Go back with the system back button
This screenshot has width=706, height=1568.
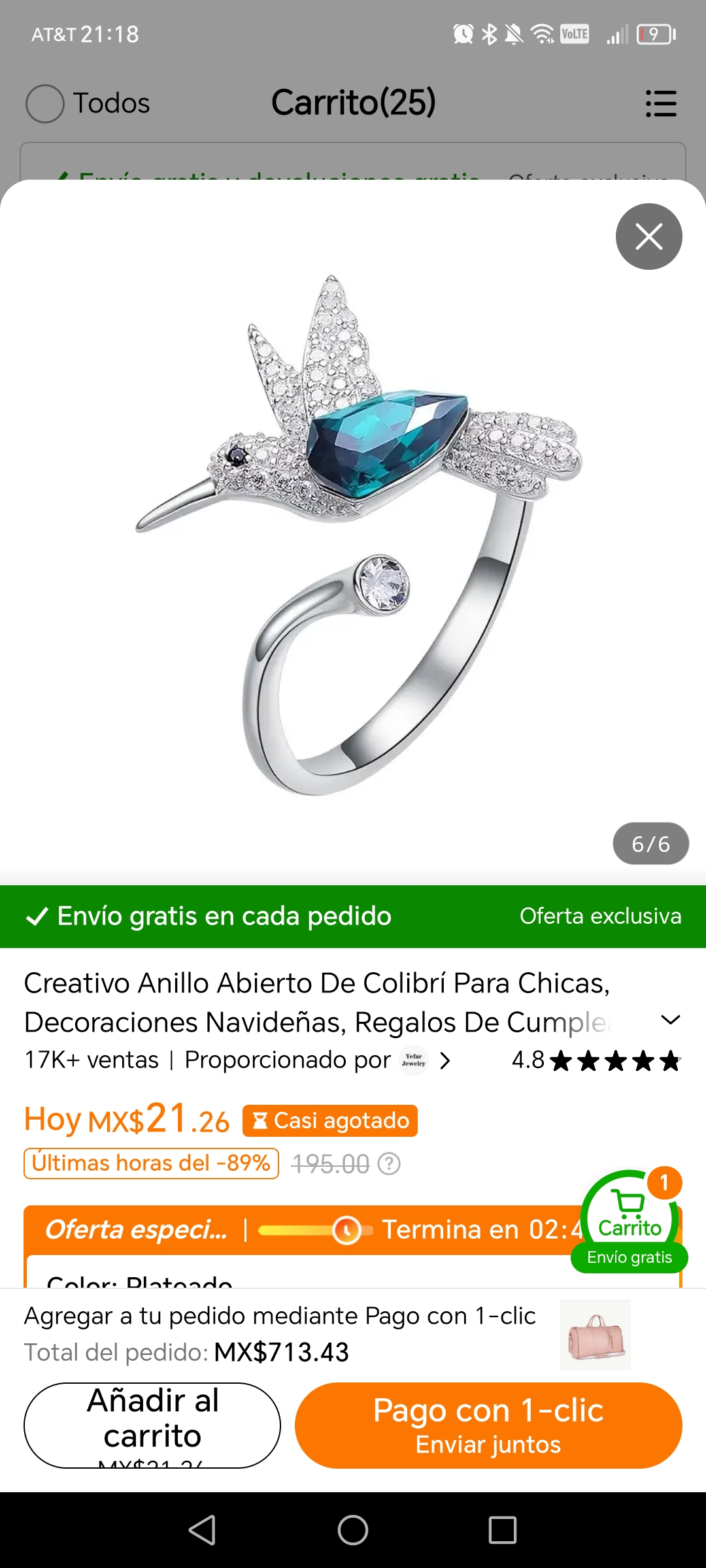[202, 1529]
